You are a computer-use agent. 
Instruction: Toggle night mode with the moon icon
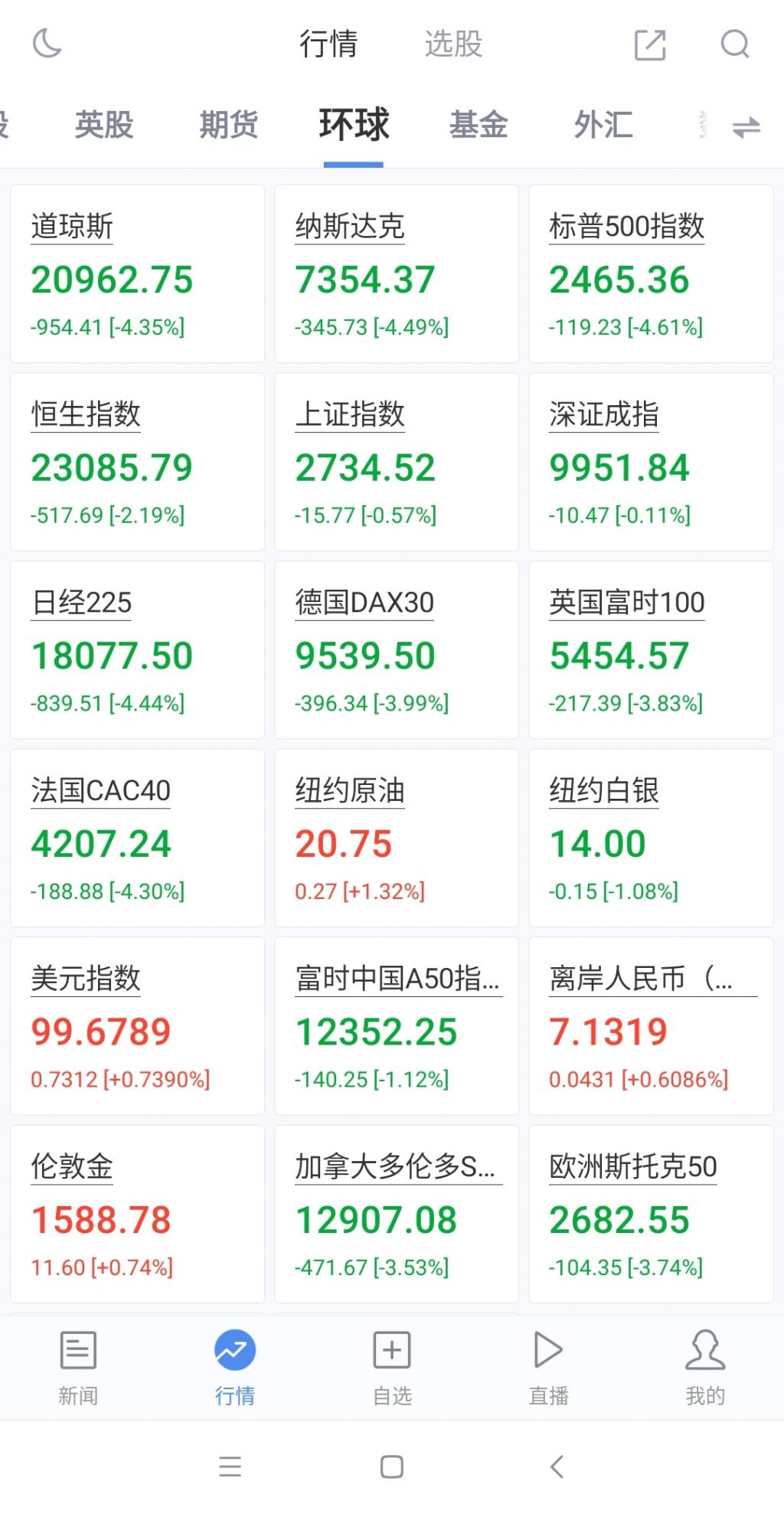[47, 44]
